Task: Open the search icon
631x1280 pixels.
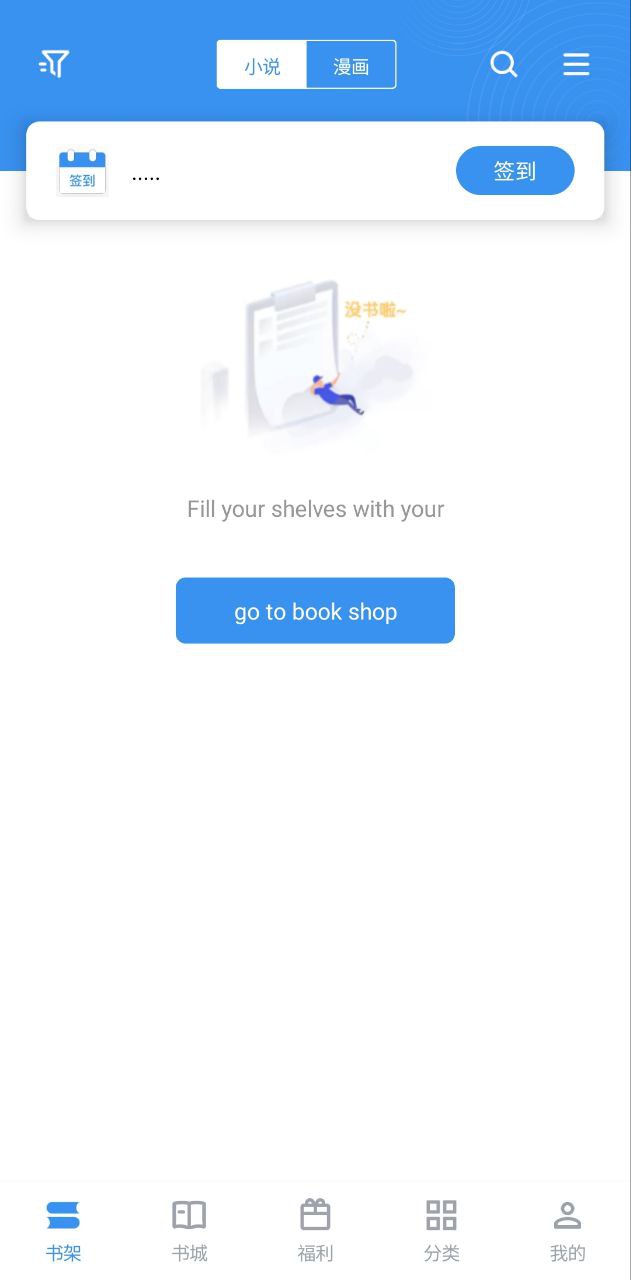Action: click(504, 65)
